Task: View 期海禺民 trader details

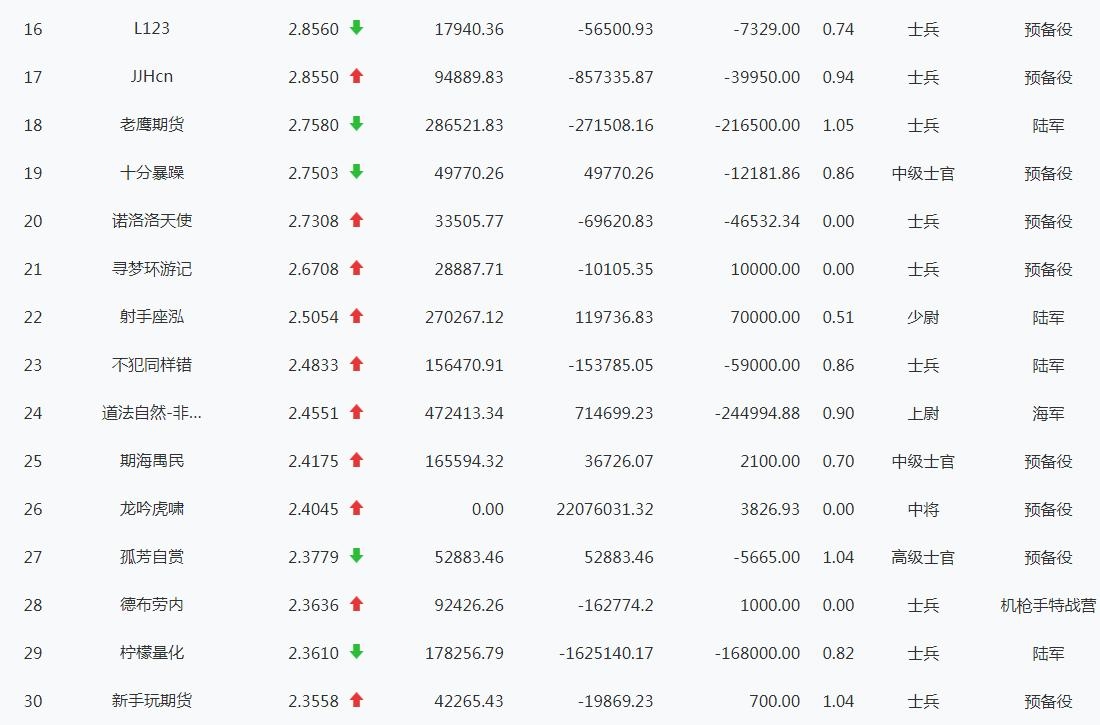Action: point(152,461)
